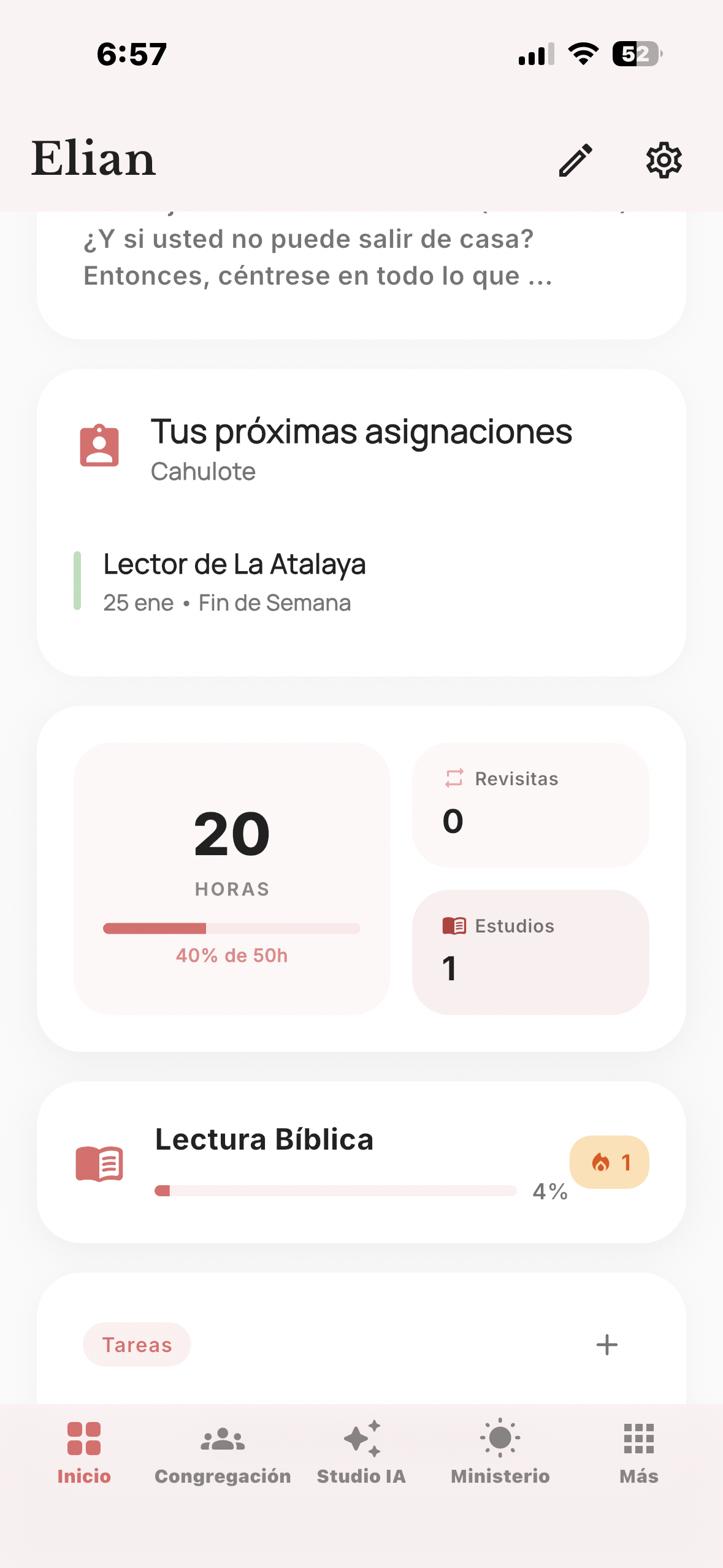Viewport: 723px width, 1568px height.
Task: Open the Lectura Bíblica card
Action: click(x=361, y=1161)
